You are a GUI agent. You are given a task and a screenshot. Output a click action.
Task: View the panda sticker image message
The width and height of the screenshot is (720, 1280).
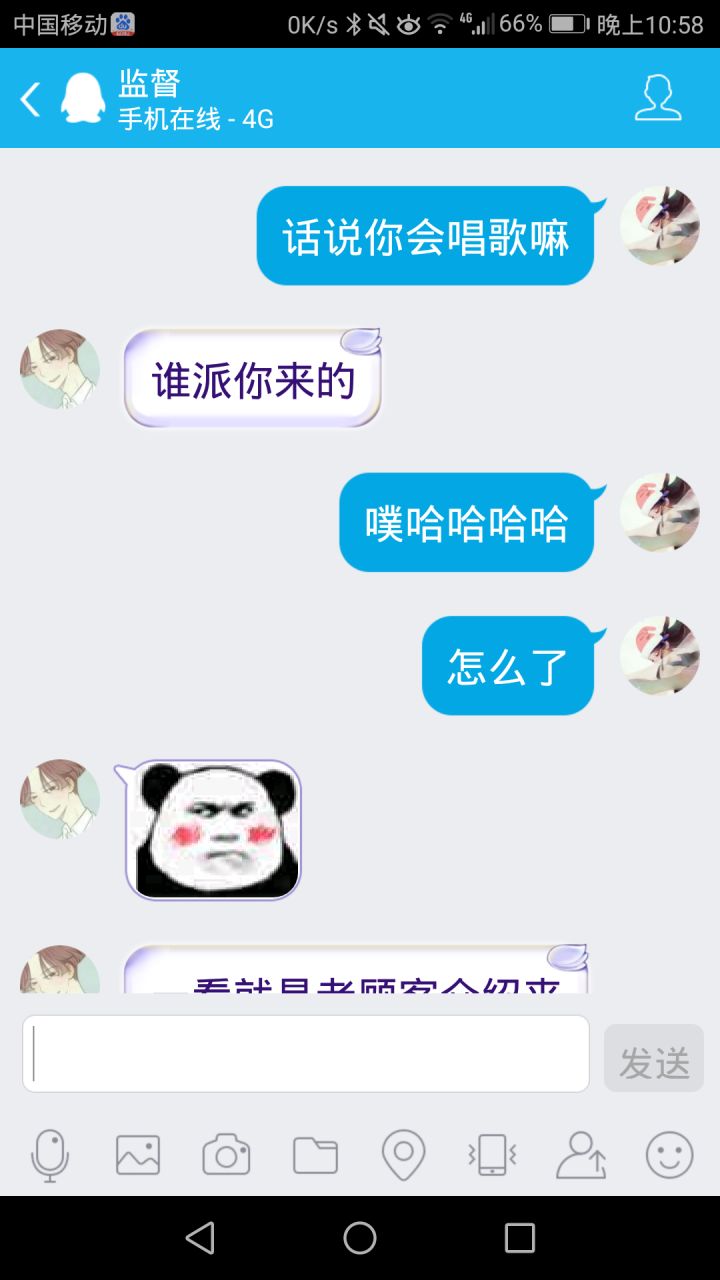tap(214, 830)
